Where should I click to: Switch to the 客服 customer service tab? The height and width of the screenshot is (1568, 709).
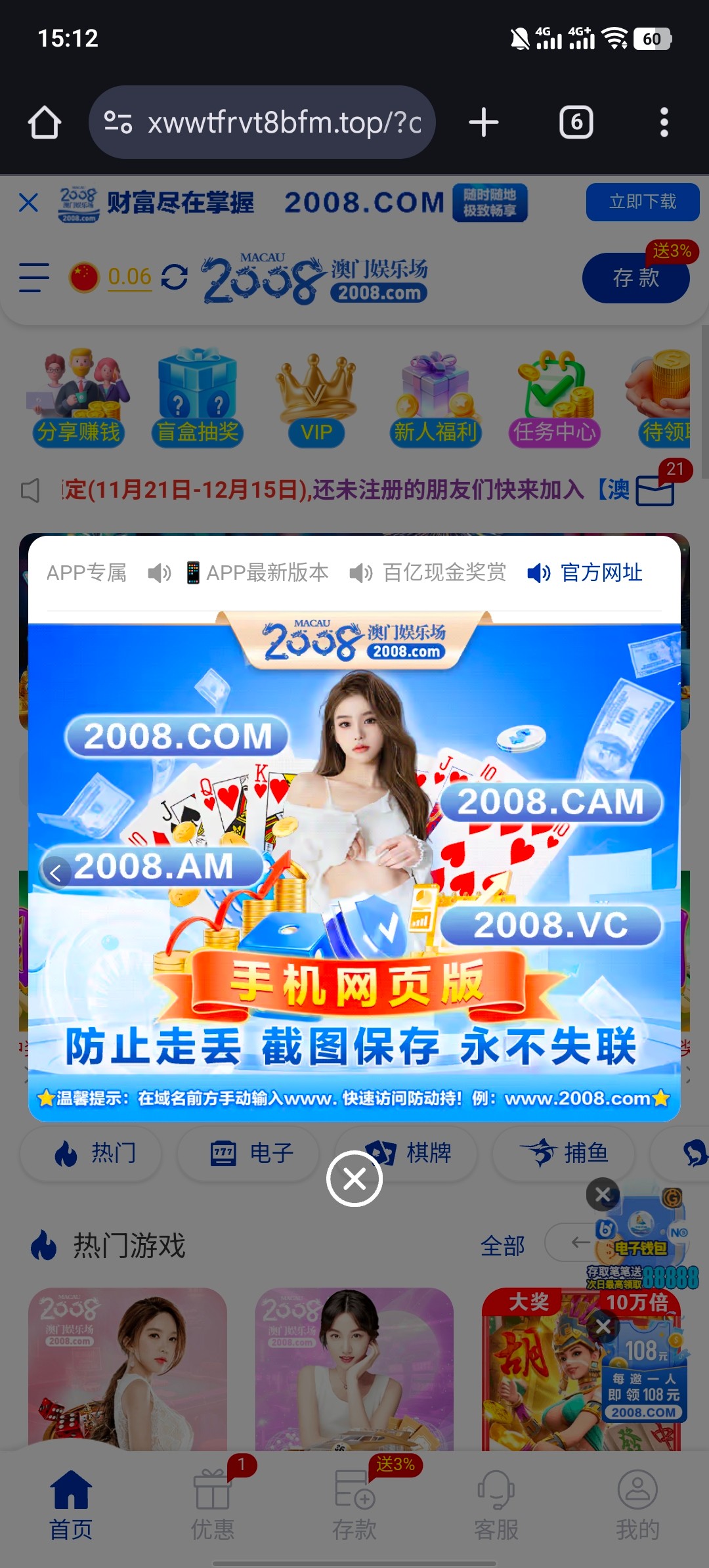tap(496, 1505)
